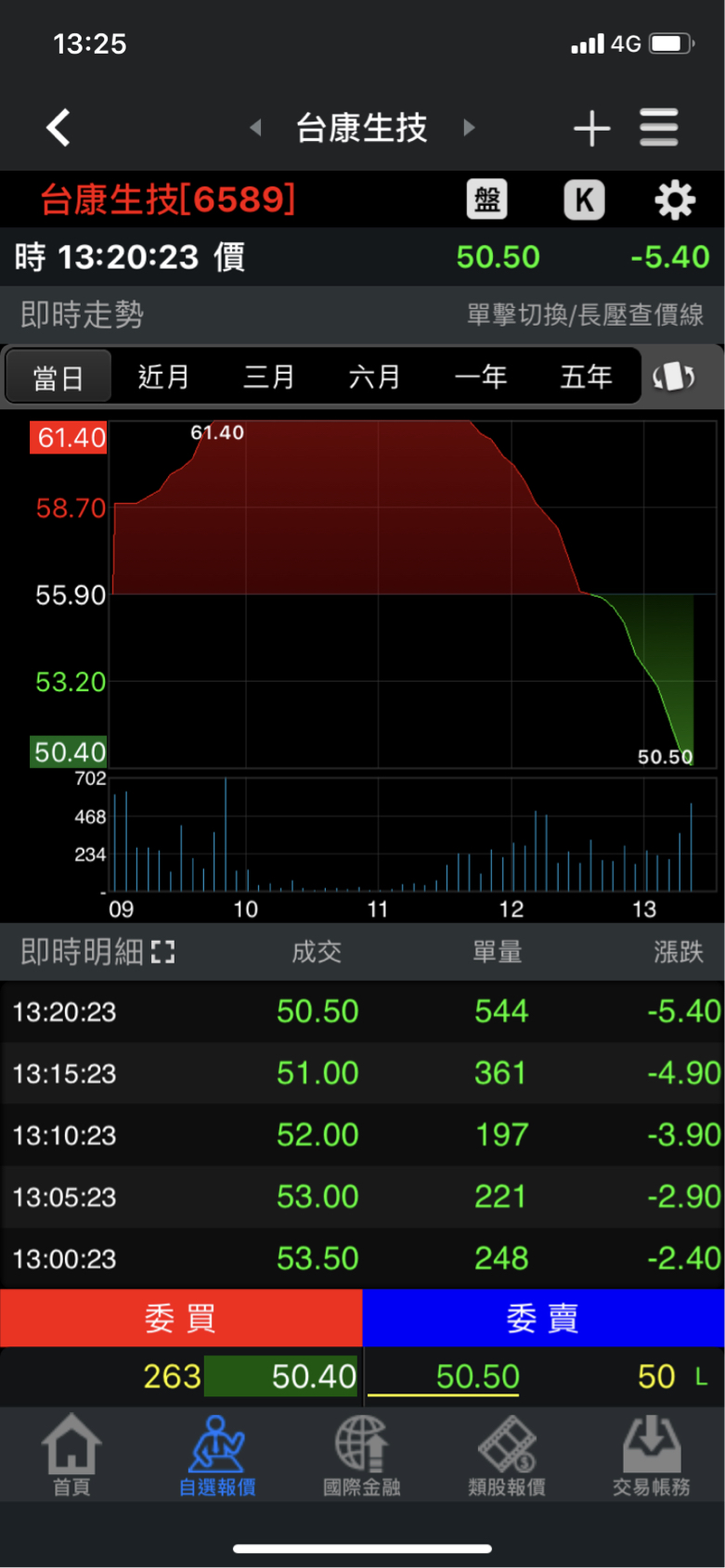The width and height of the screenshot is (725, 1568).
Task: Open the 交易帳務 tab
Action: point(651,1455)
